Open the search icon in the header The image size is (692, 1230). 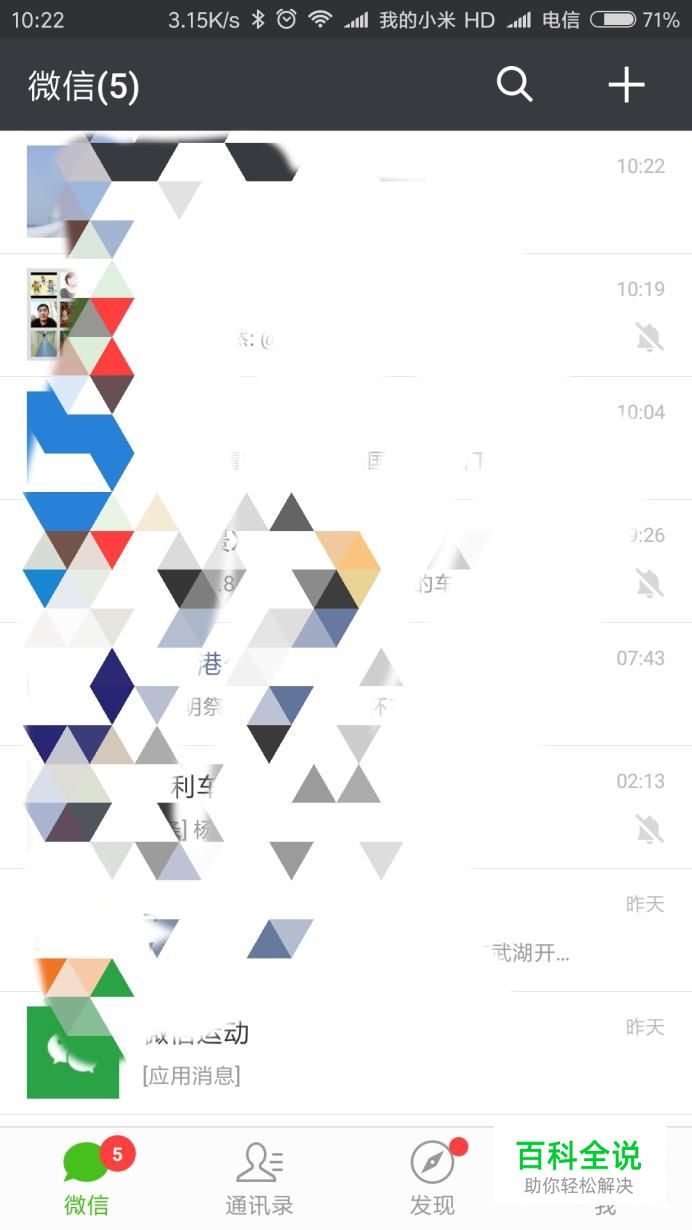514,86
